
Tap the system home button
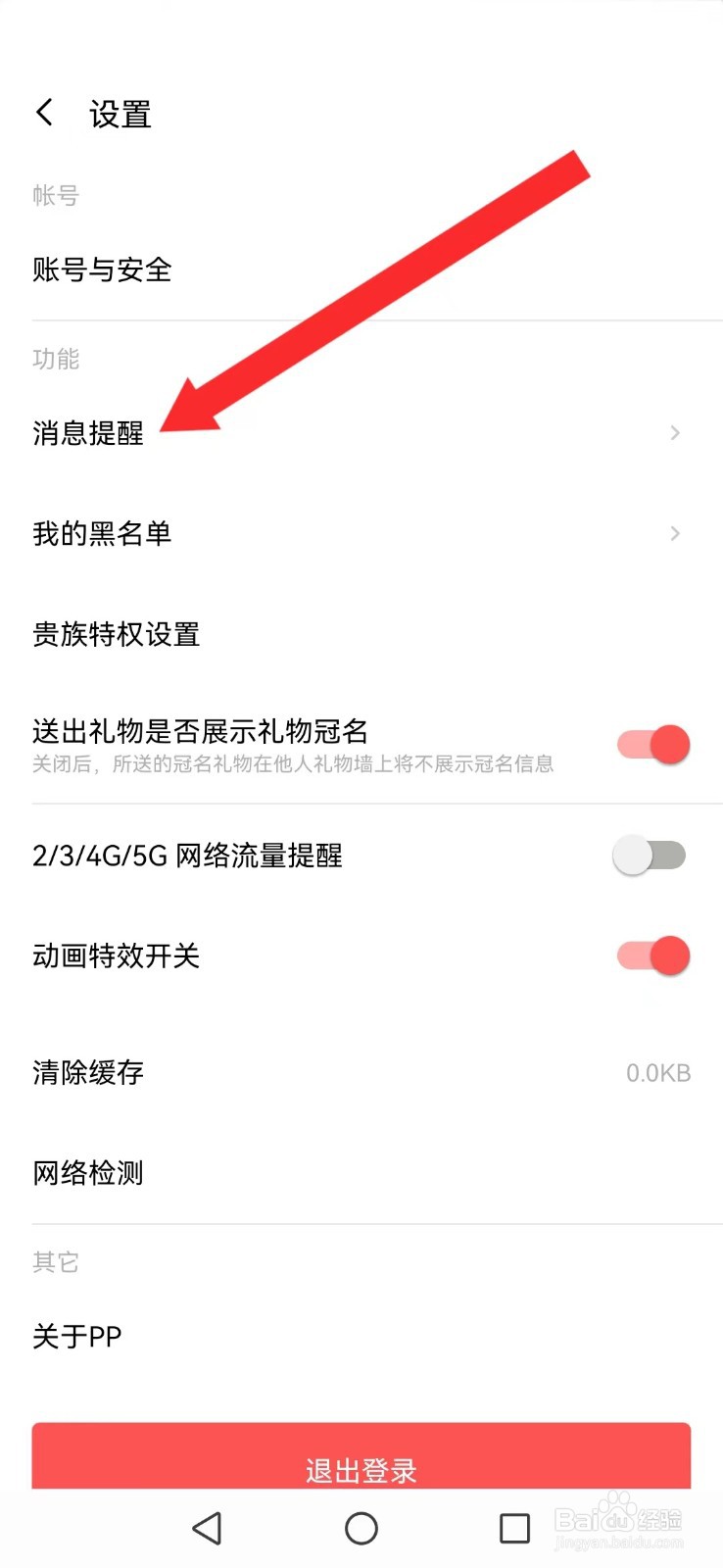pos(361,1529)
